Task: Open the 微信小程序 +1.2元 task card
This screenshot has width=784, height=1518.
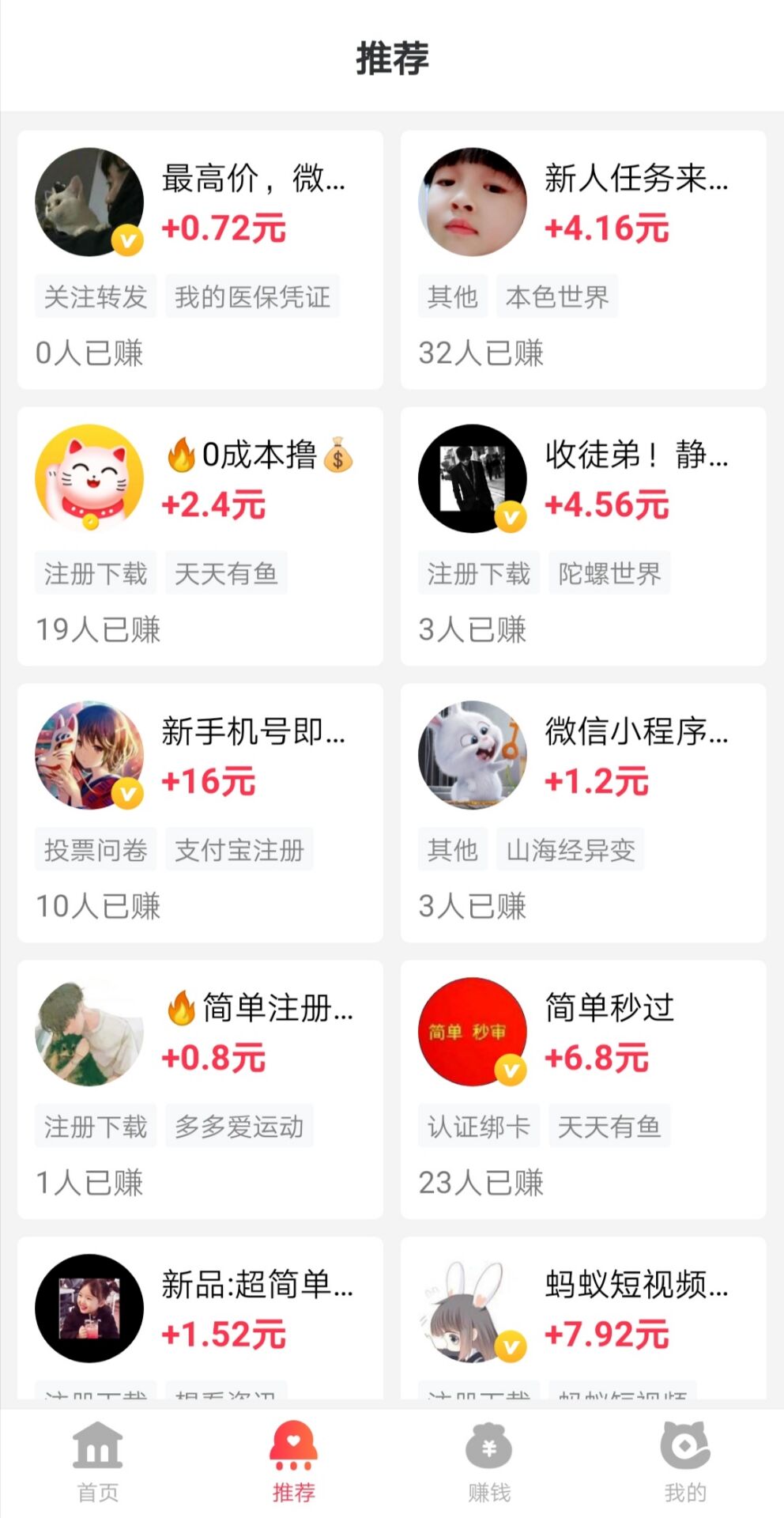Action: tap(583, 813)
